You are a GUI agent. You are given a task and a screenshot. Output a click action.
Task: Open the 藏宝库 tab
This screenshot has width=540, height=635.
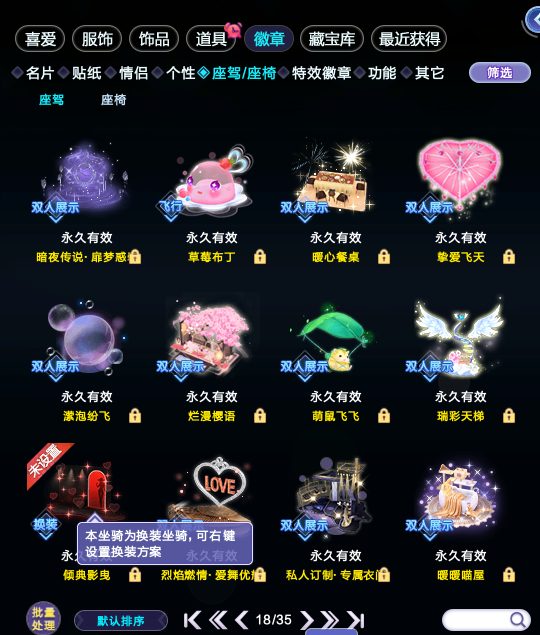click(332, 39)
